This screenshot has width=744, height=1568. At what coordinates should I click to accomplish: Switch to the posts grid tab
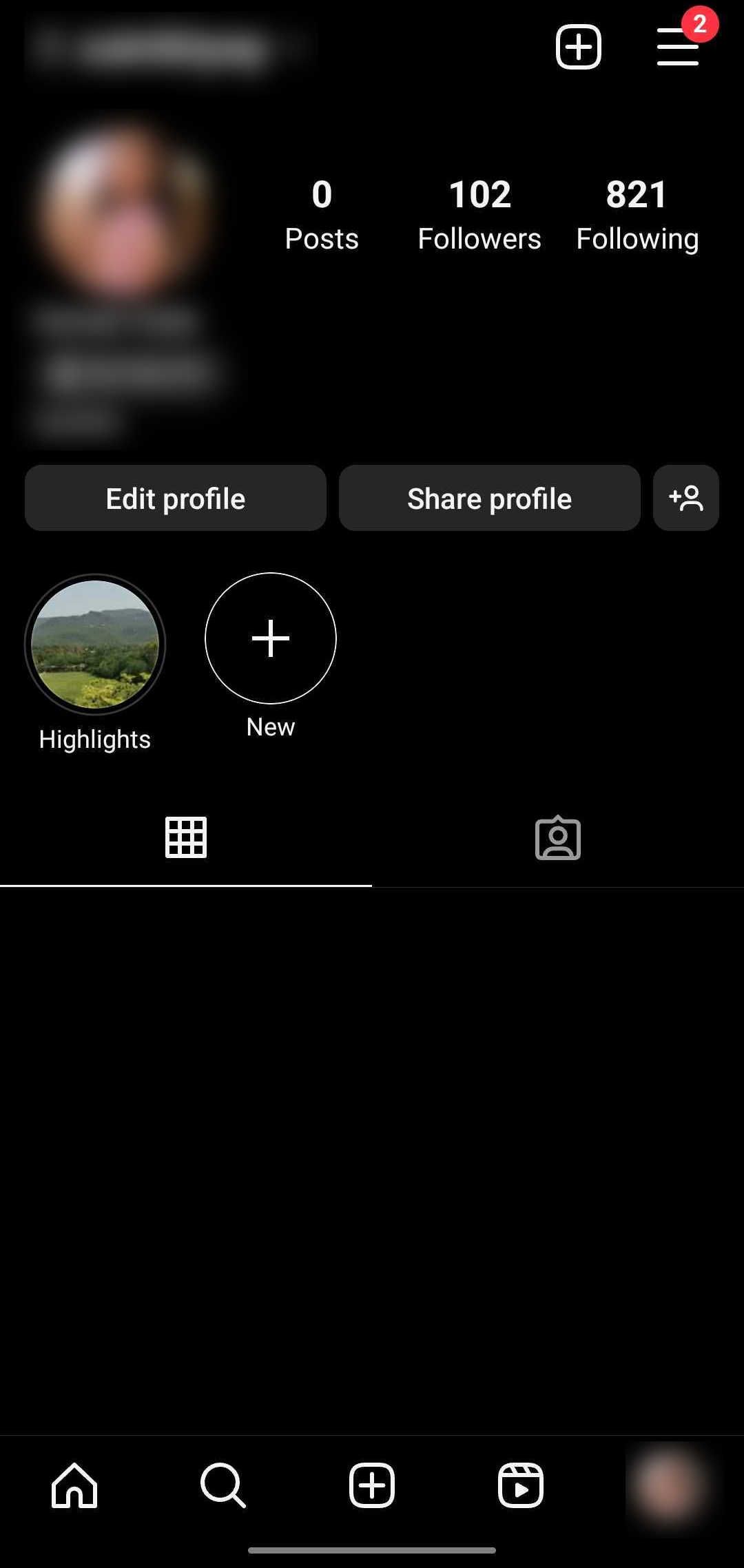coord(185,838)
